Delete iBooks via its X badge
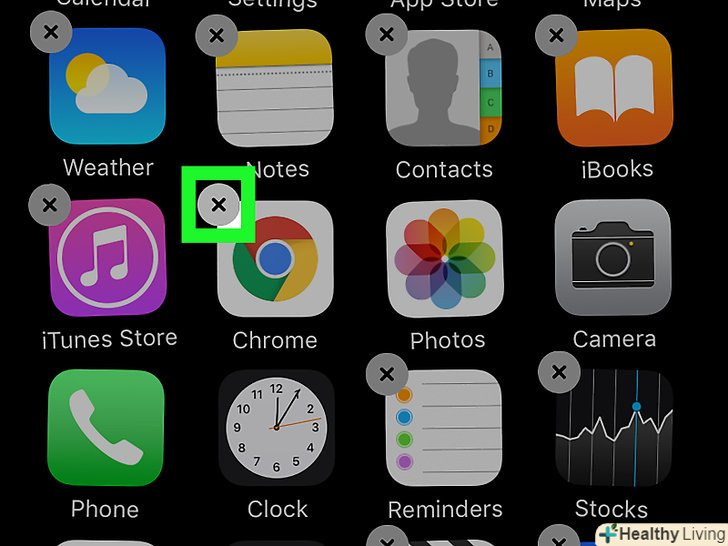 coord(556,36)
